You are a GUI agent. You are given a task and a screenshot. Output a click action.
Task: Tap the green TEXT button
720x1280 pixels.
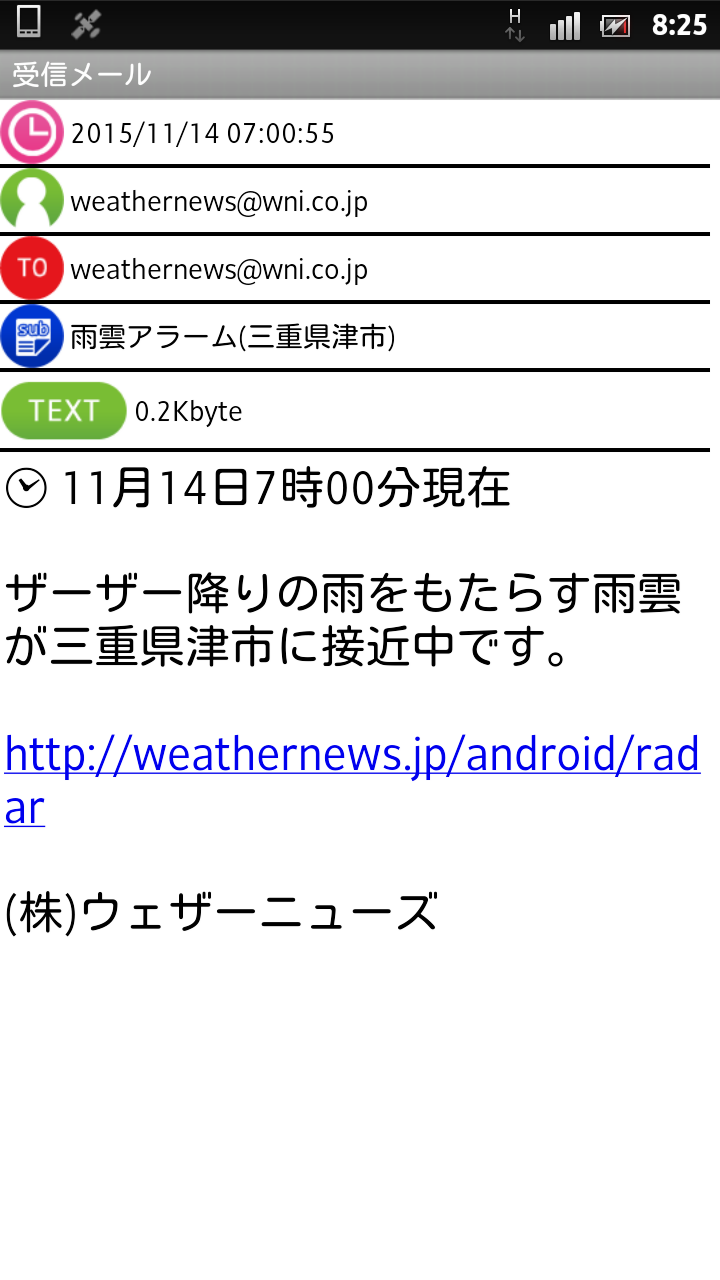64,411
